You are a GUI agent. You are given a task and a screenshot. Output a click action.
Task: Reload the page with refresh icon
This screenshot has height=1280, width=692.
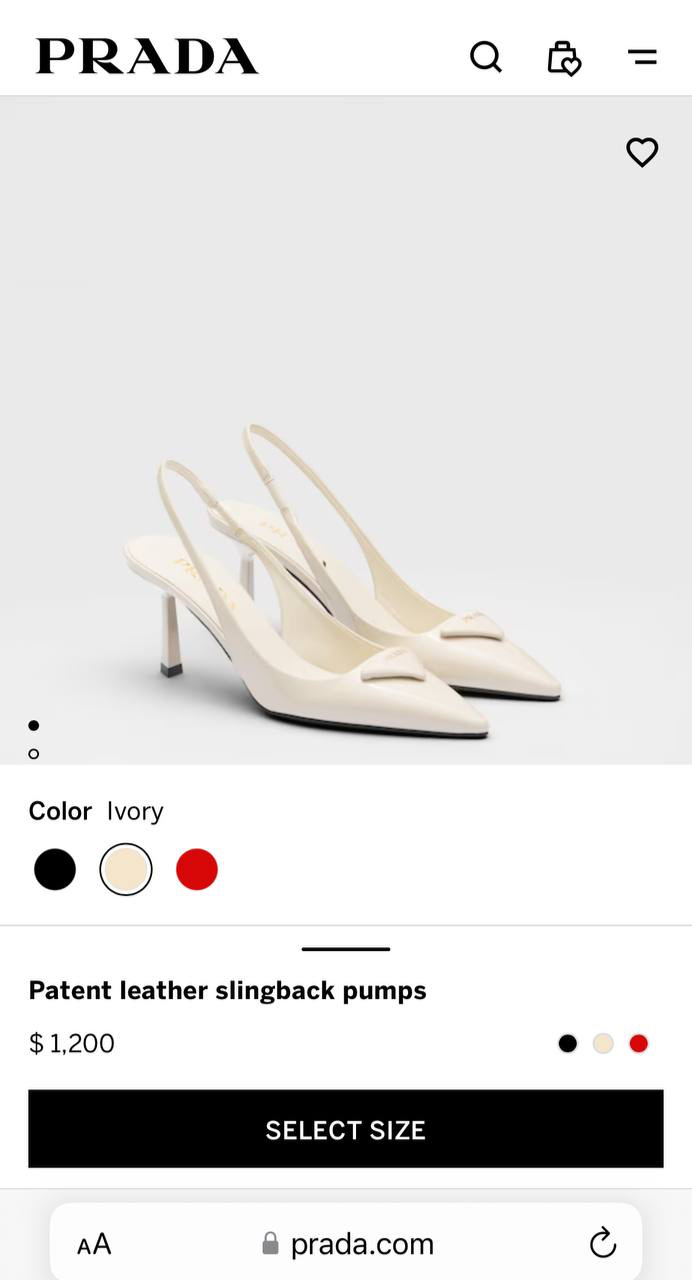tap(603, 1243)
